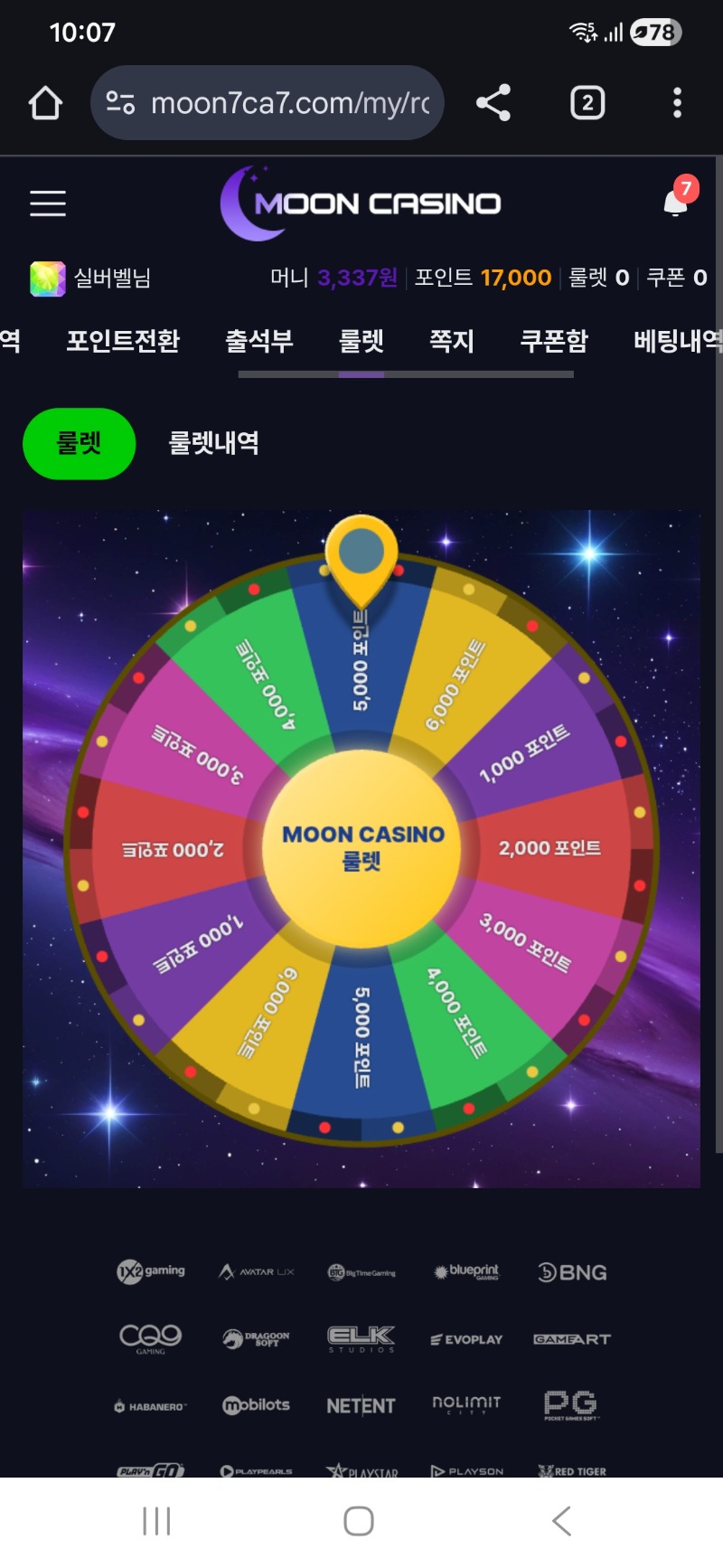Select the 룰렛 top tab
This screenshot has width=723, height=1568.
361,341
